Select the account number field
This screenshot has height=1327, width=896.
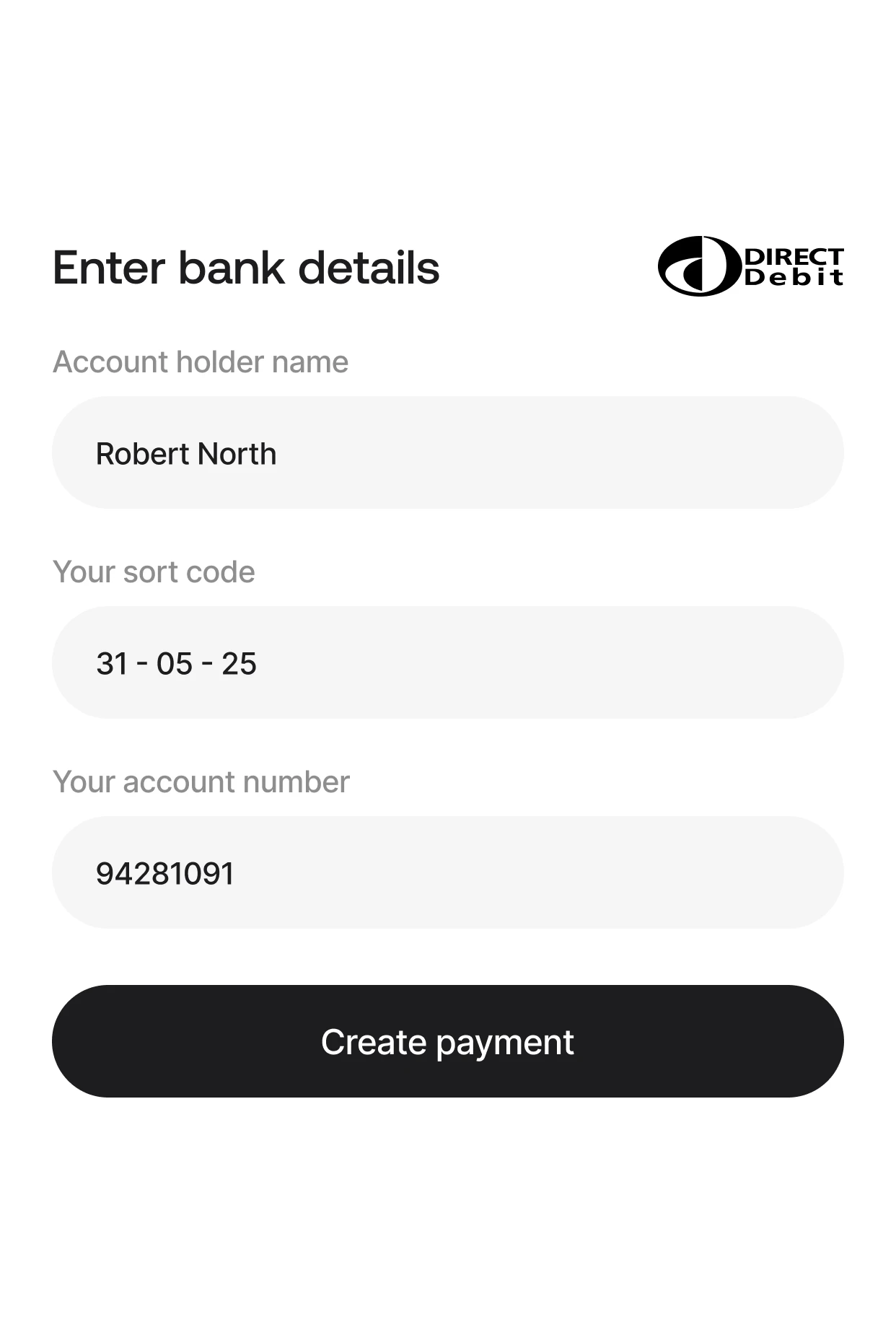point(447,872)
